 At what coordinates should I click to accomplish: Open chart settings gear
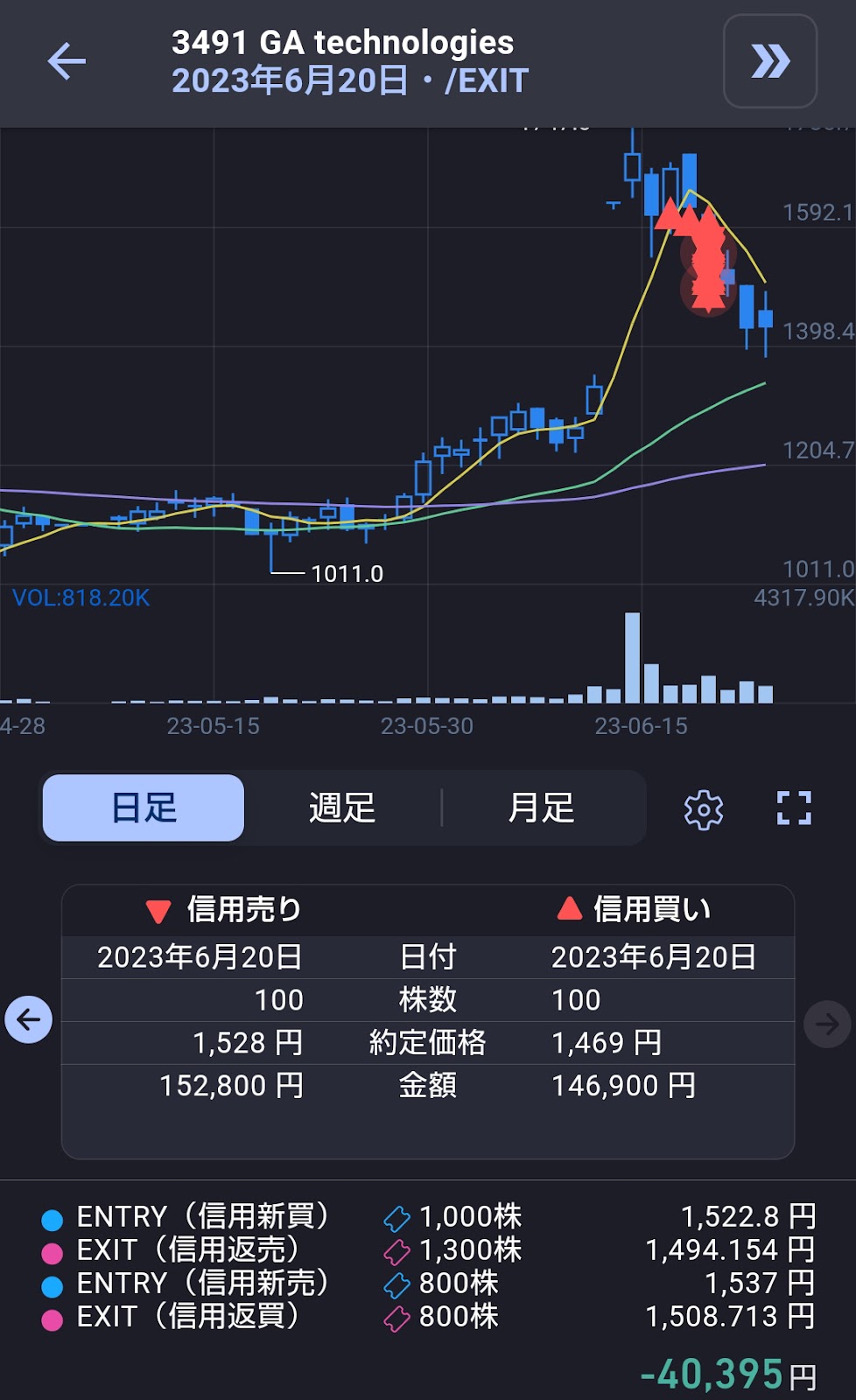704,809
